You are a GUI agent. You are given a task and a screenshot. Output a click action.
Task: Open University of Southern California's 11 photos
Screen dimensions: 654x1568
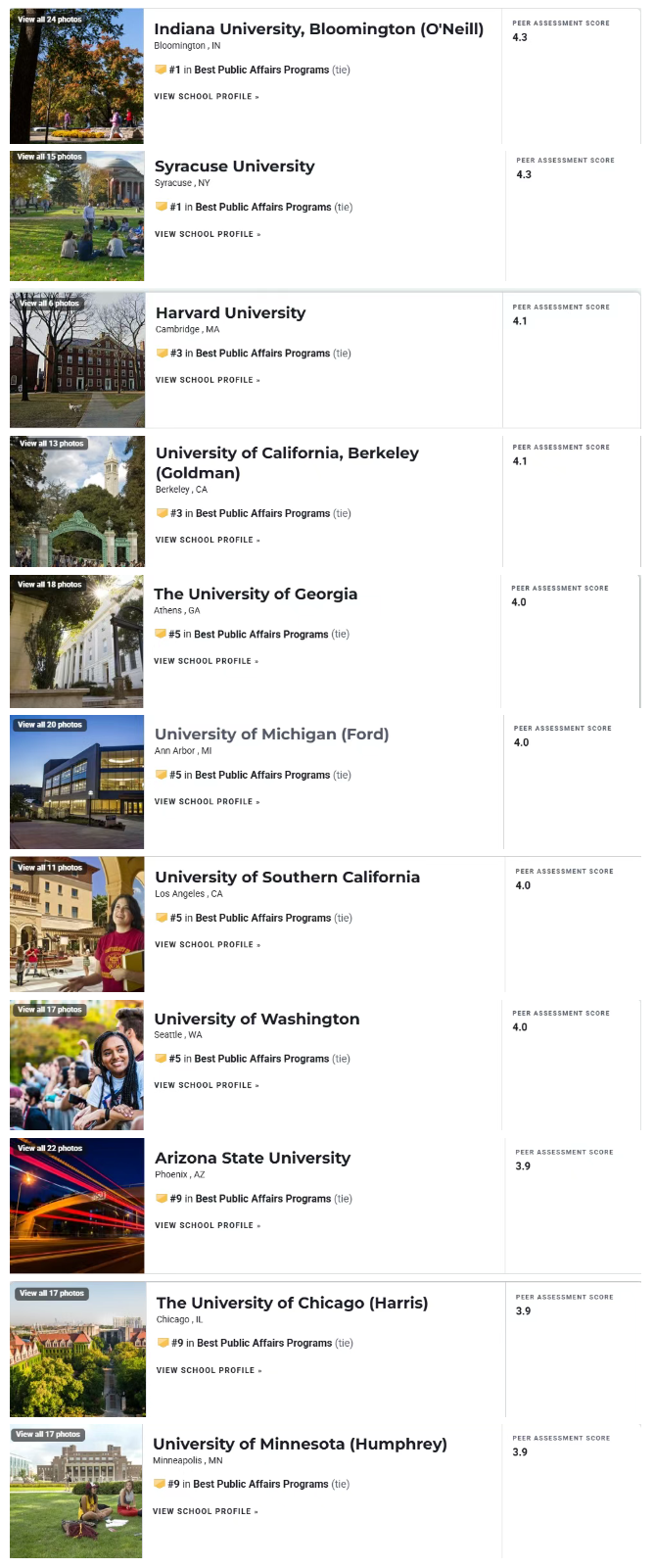[x=50, y=868]
